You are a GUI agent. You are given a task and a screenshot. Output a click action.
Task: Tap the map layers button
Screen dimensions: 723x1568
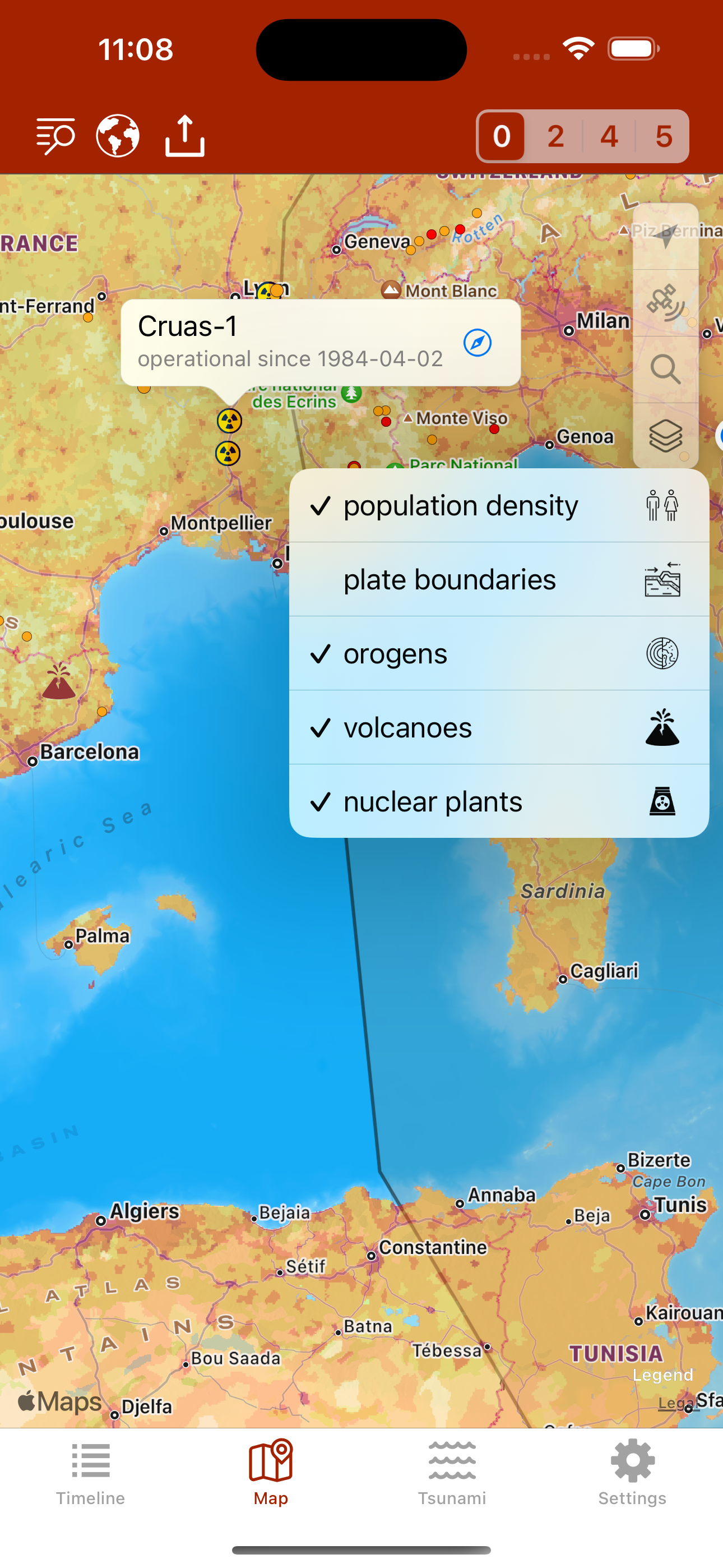(665, 436)
